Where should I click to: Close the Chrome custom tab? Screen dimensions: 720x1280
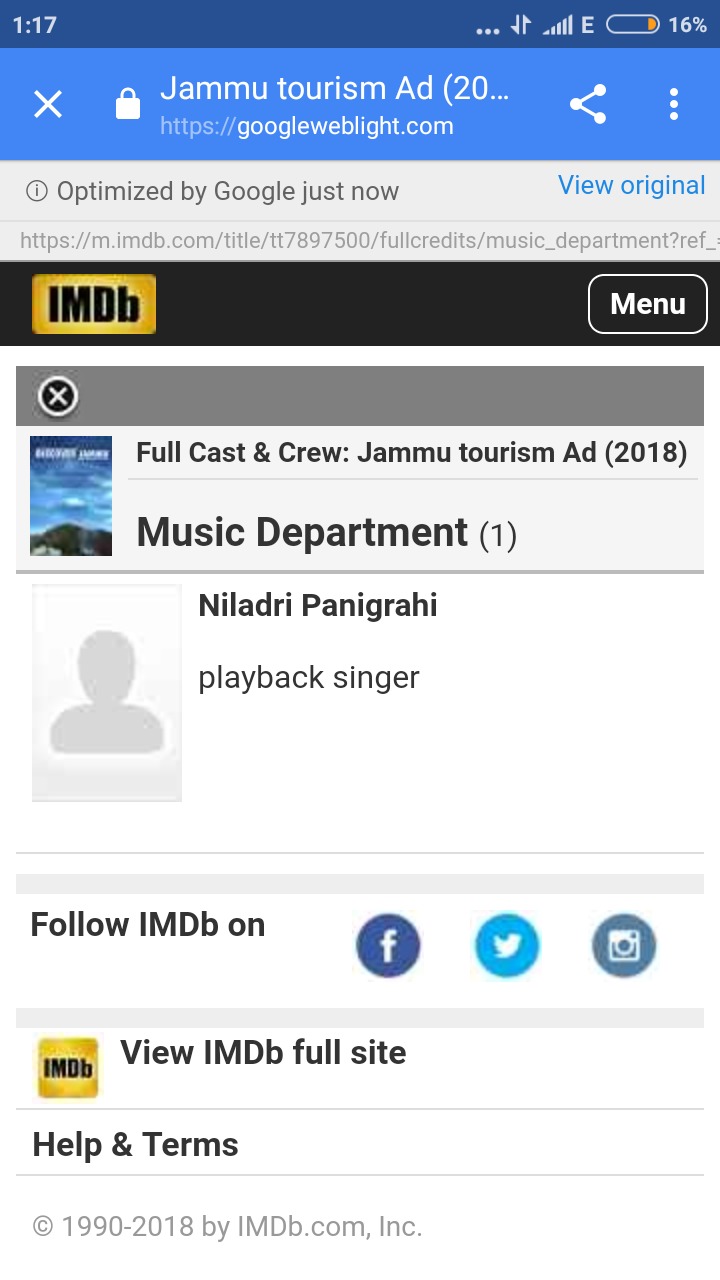pos(48,104)
